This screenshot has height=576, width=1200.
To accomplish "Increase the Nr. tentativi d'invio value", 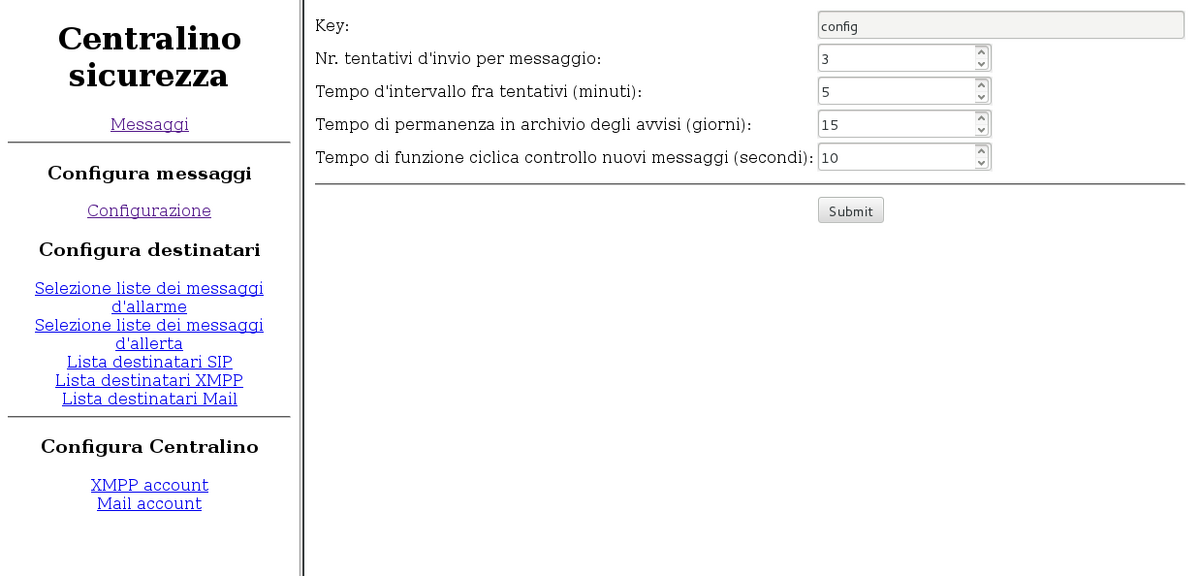I will point(981,52).
